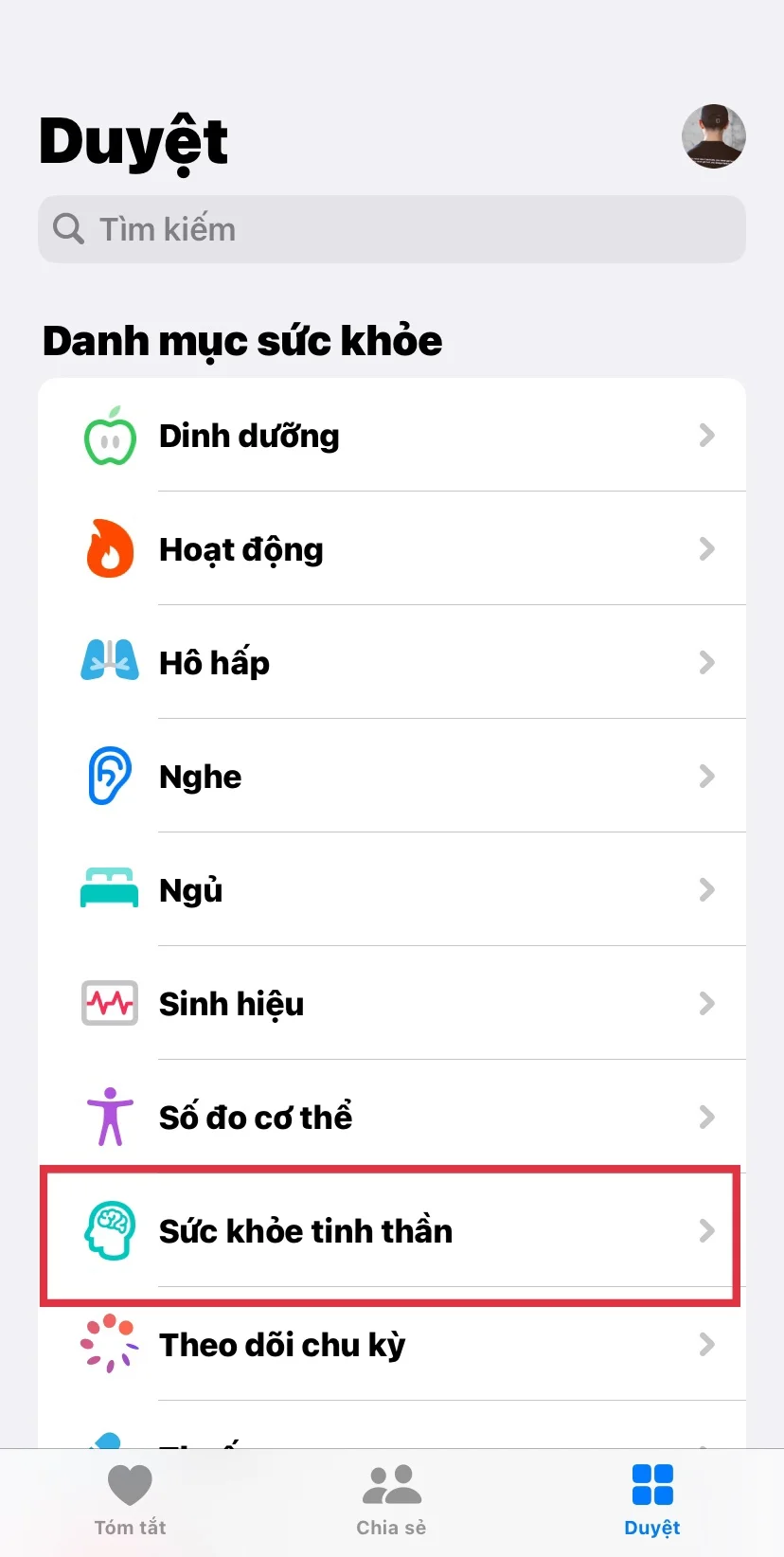Expand the Dinh dưỡng category chevron
The width and height of the screenshot is (784, 1557).
click(x=706, y=435)
